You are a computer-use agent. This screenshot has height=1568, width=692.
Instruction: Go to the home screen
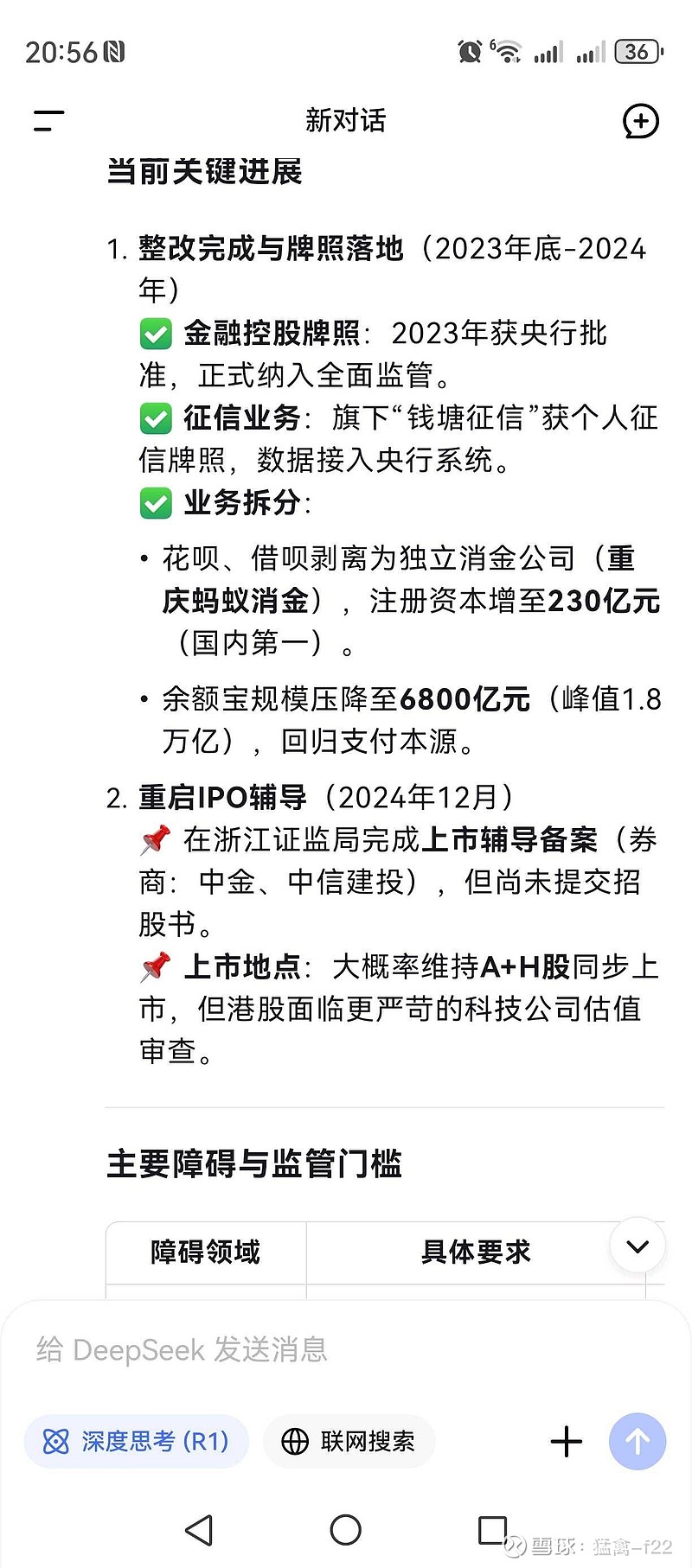[x=346, y=1530]
